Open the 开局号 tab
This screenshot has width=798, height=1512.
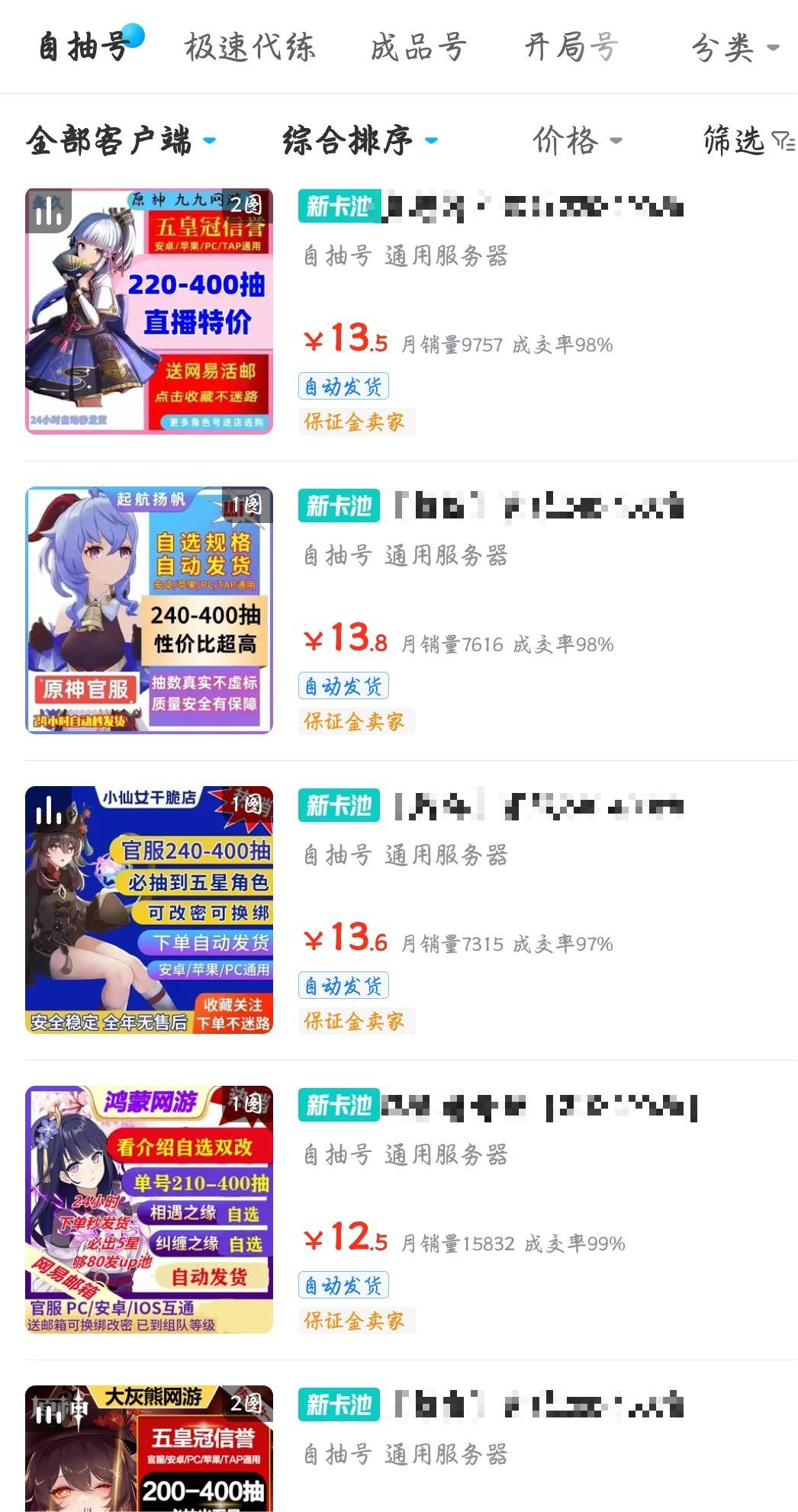click(x=571, y=47)
